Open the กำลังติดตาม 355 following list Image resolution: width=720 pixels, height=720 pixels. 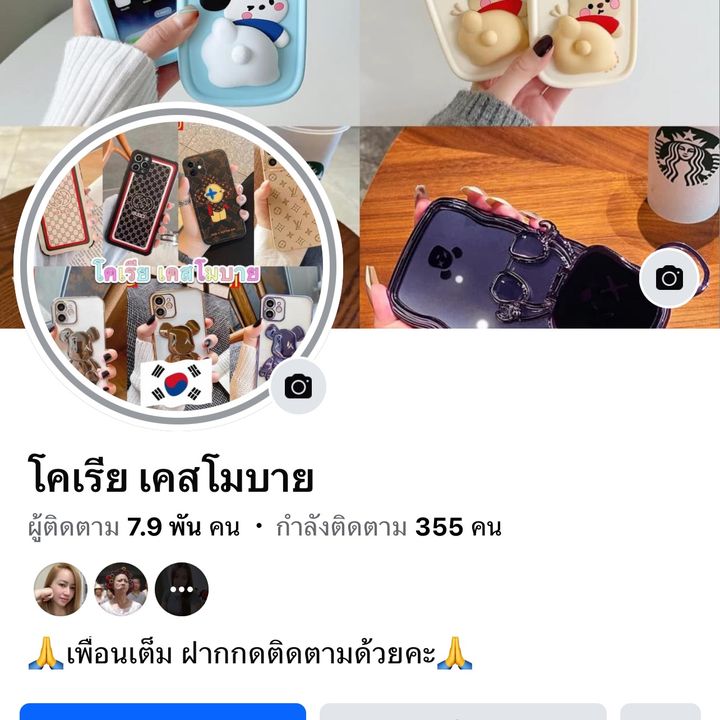point(388,527)
